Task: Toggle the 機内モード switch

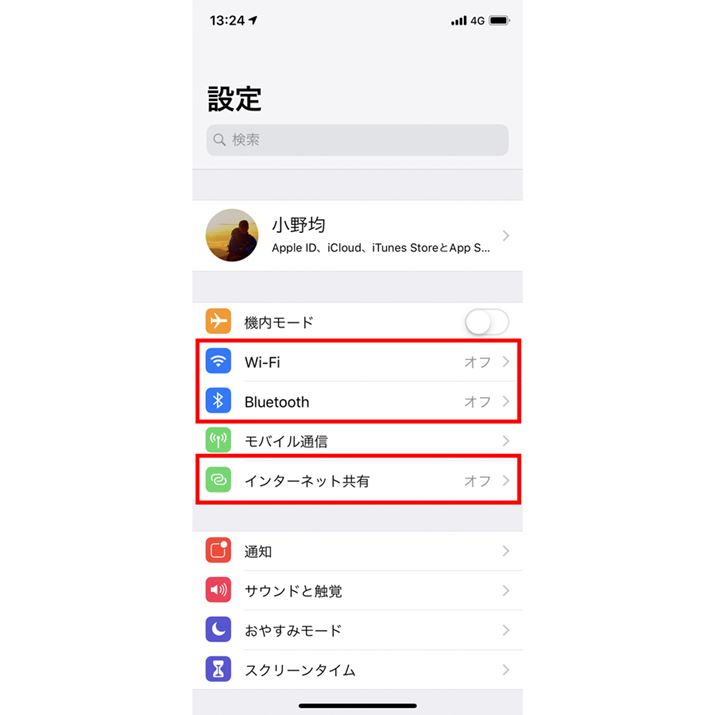Action: (487, 322)
